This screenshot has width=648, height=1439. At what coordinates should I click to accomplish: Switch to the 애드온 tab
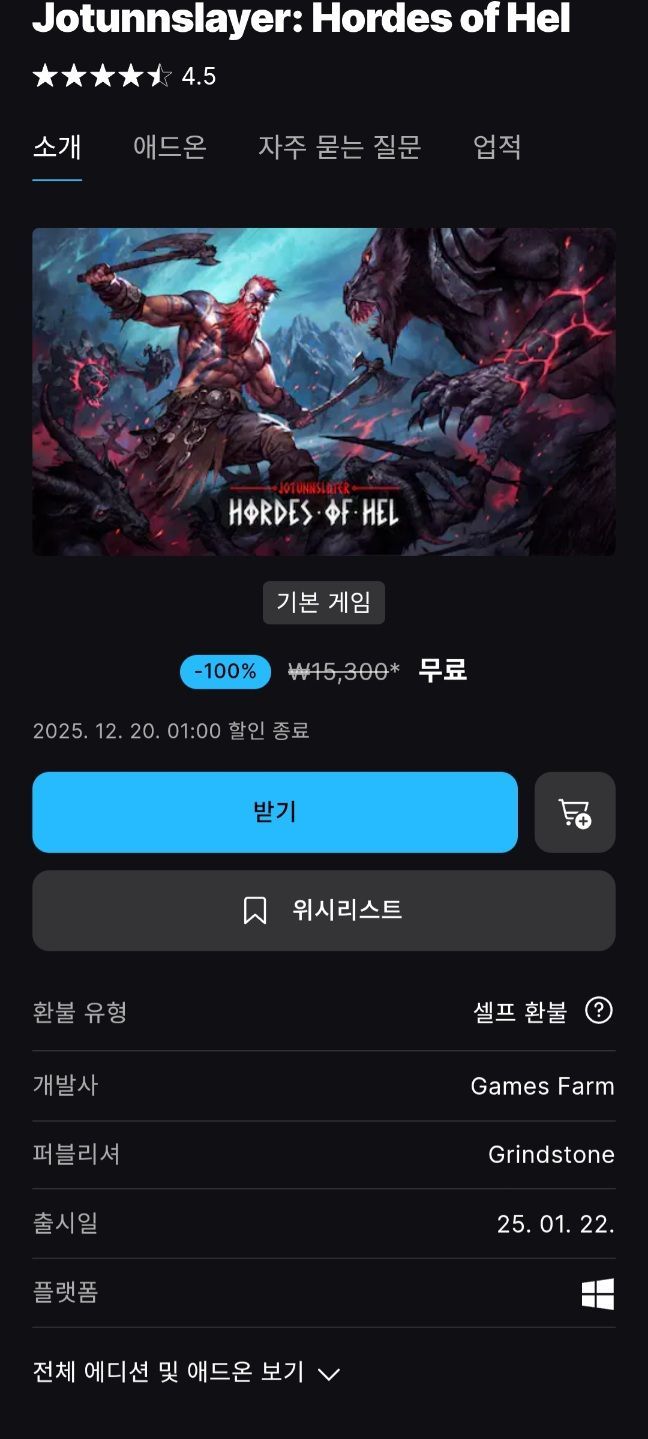[170, 147]
